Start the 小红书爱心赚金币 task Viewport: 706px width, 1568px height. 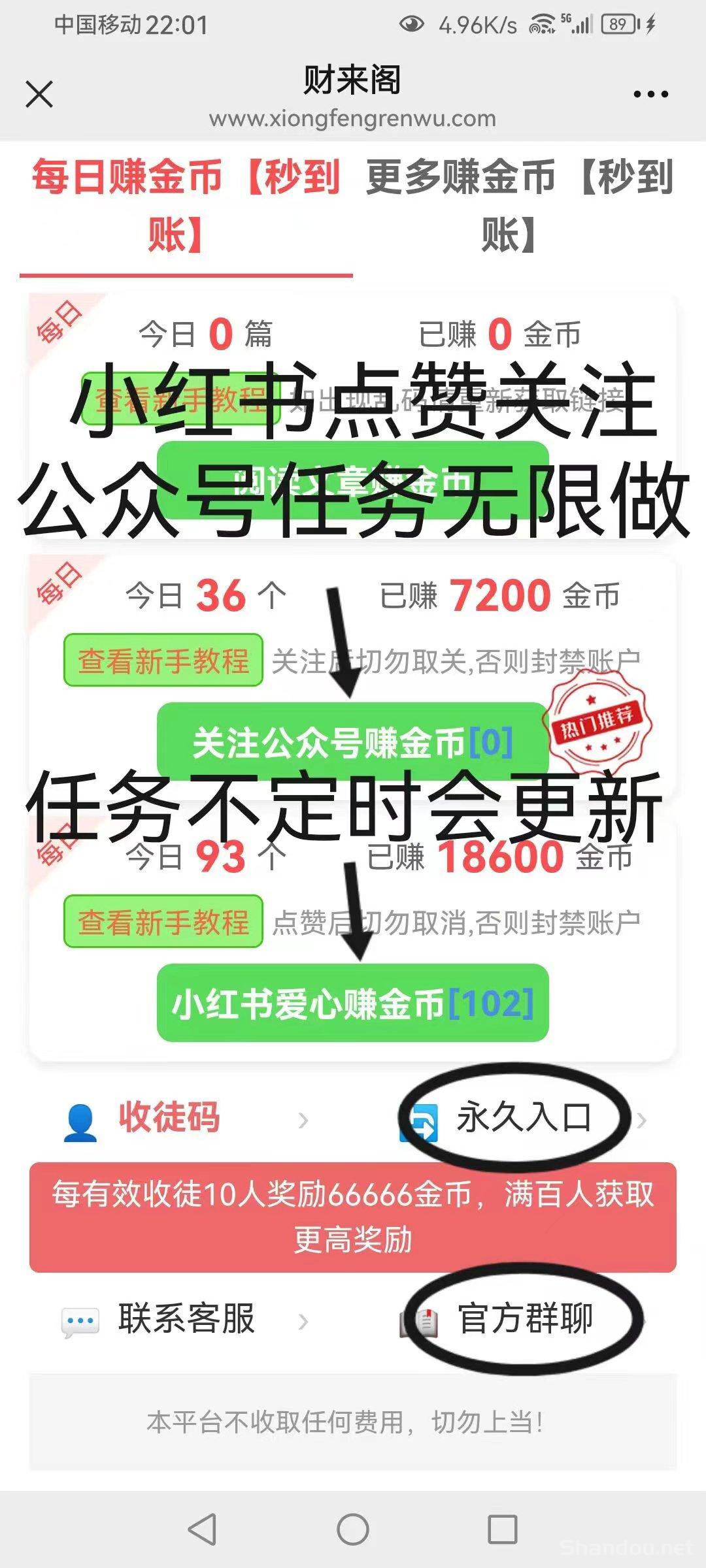pyautogui.click(x=352, y=1003)
